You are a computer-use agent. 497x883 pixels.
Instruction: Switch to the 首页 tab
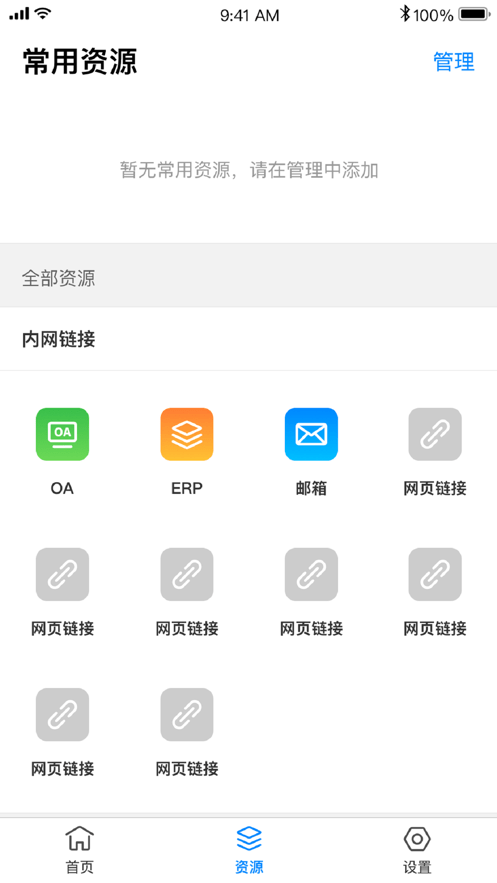pyautogui.click(x=80, y=850)
